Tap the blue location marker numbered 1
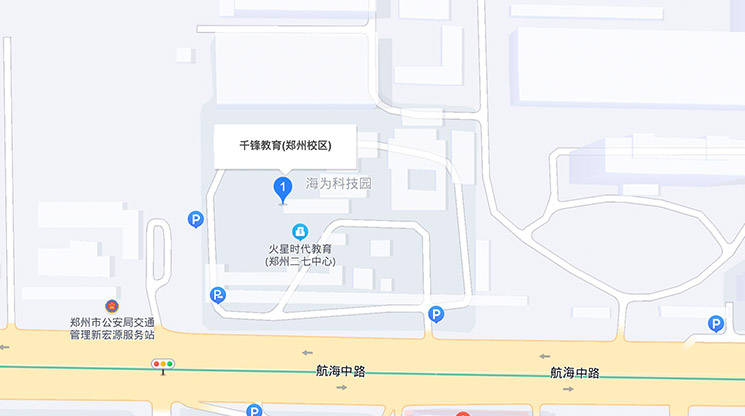 pos(283,187)
